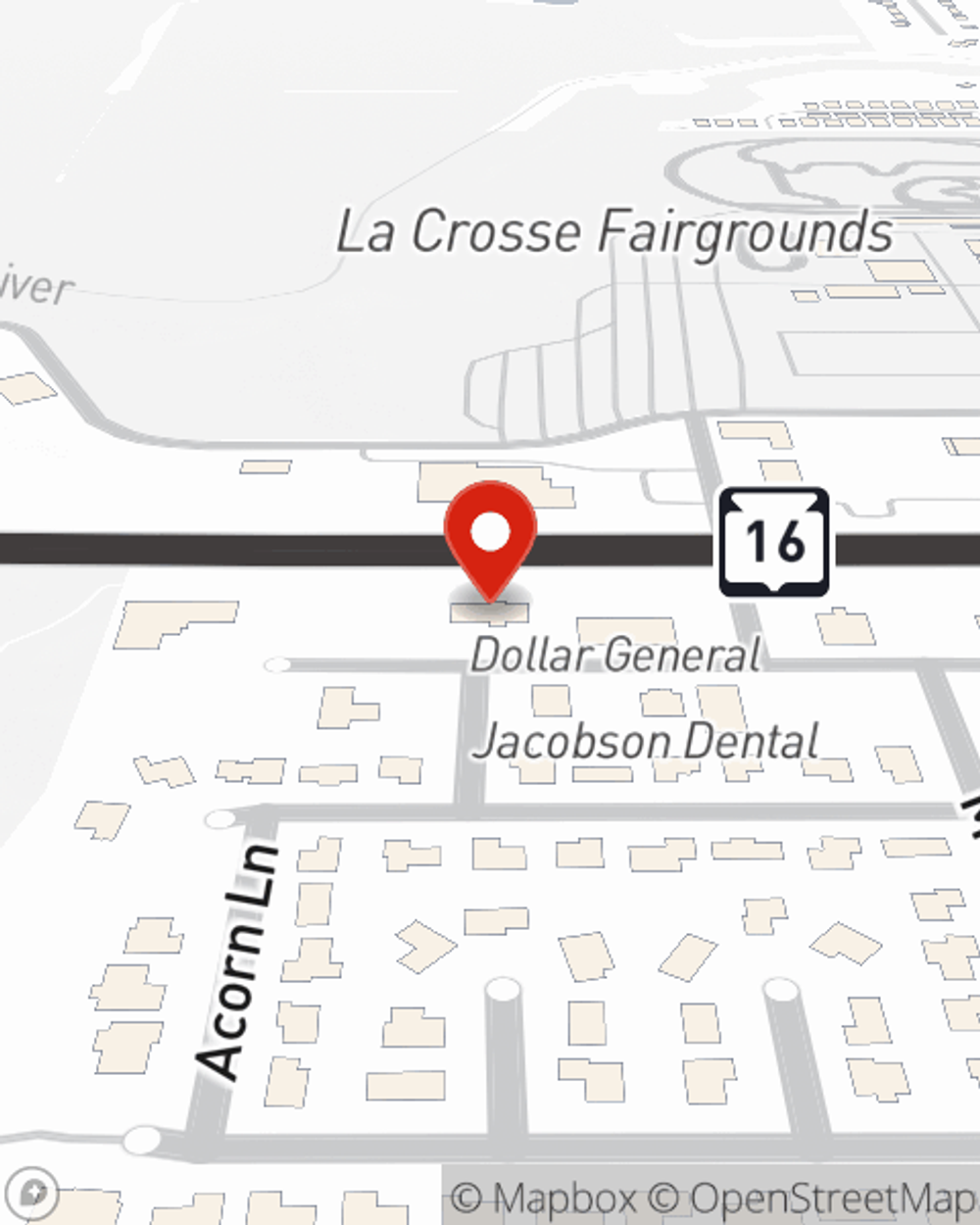The image size is (980, 1225).
Task: Open the Mapbox attribution link
Action: point(544,1198)
